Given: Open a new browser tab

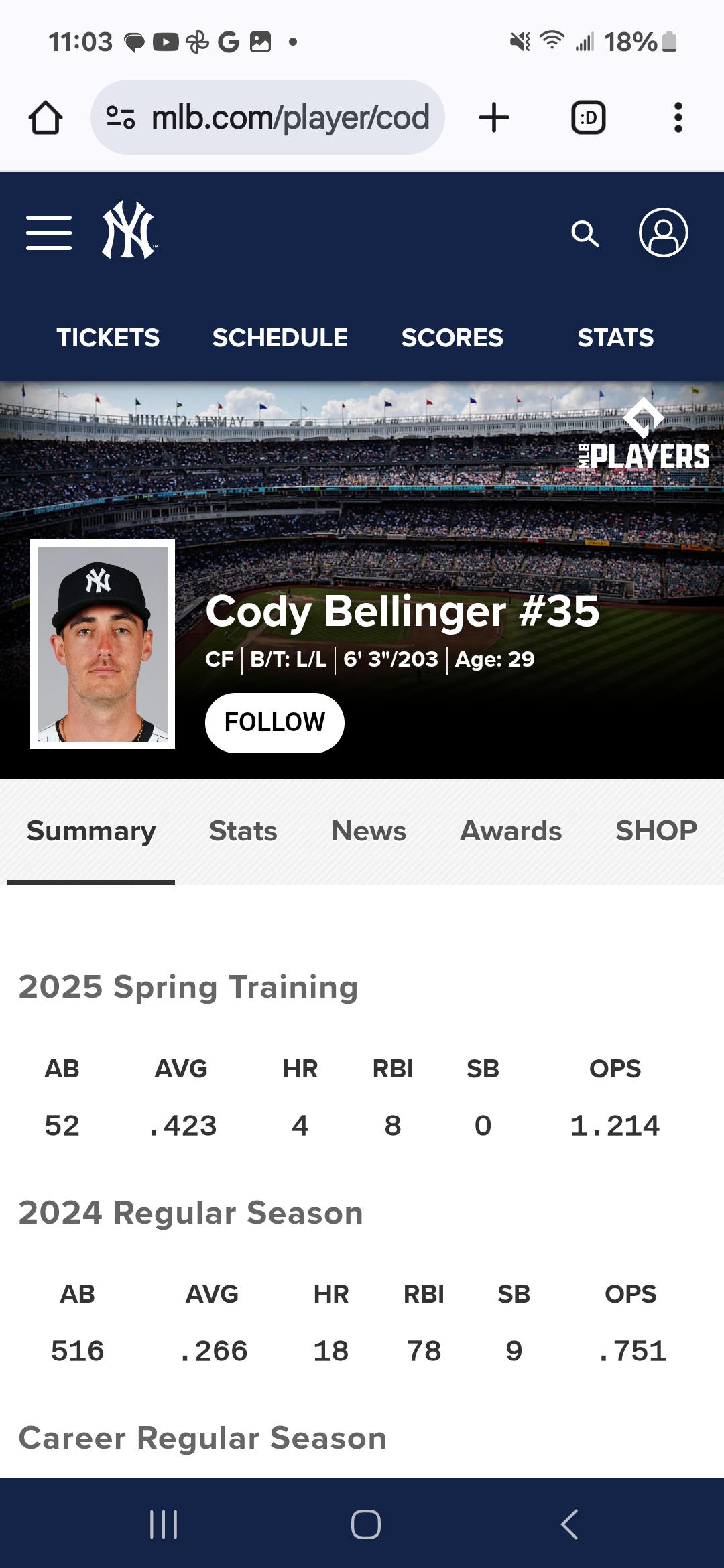Looking at the screenshot, I should pyautogui.click(x=494, y=117).
